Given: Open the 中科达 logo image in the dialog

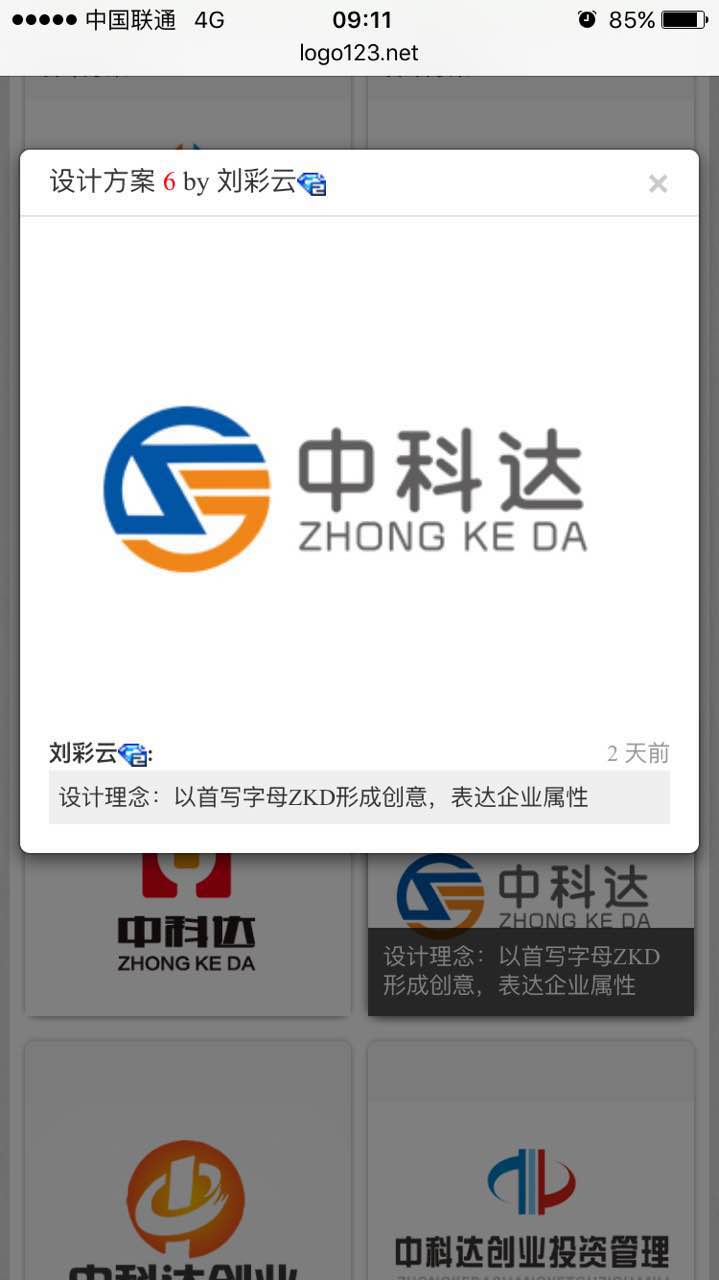Looking at the screenshot, I should [345, 488].
